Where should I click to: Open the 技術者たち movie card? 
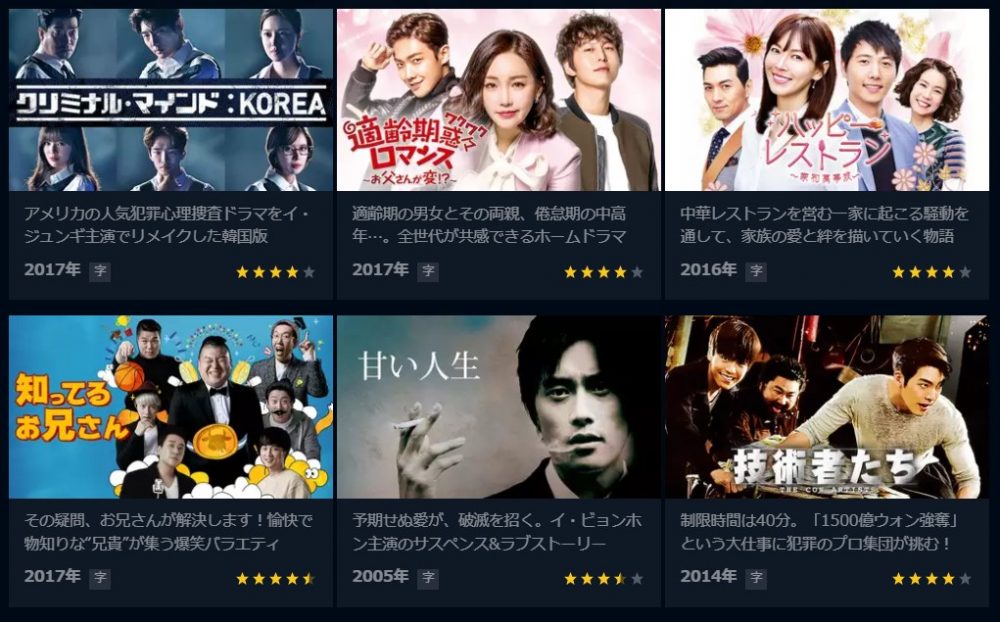826,407
